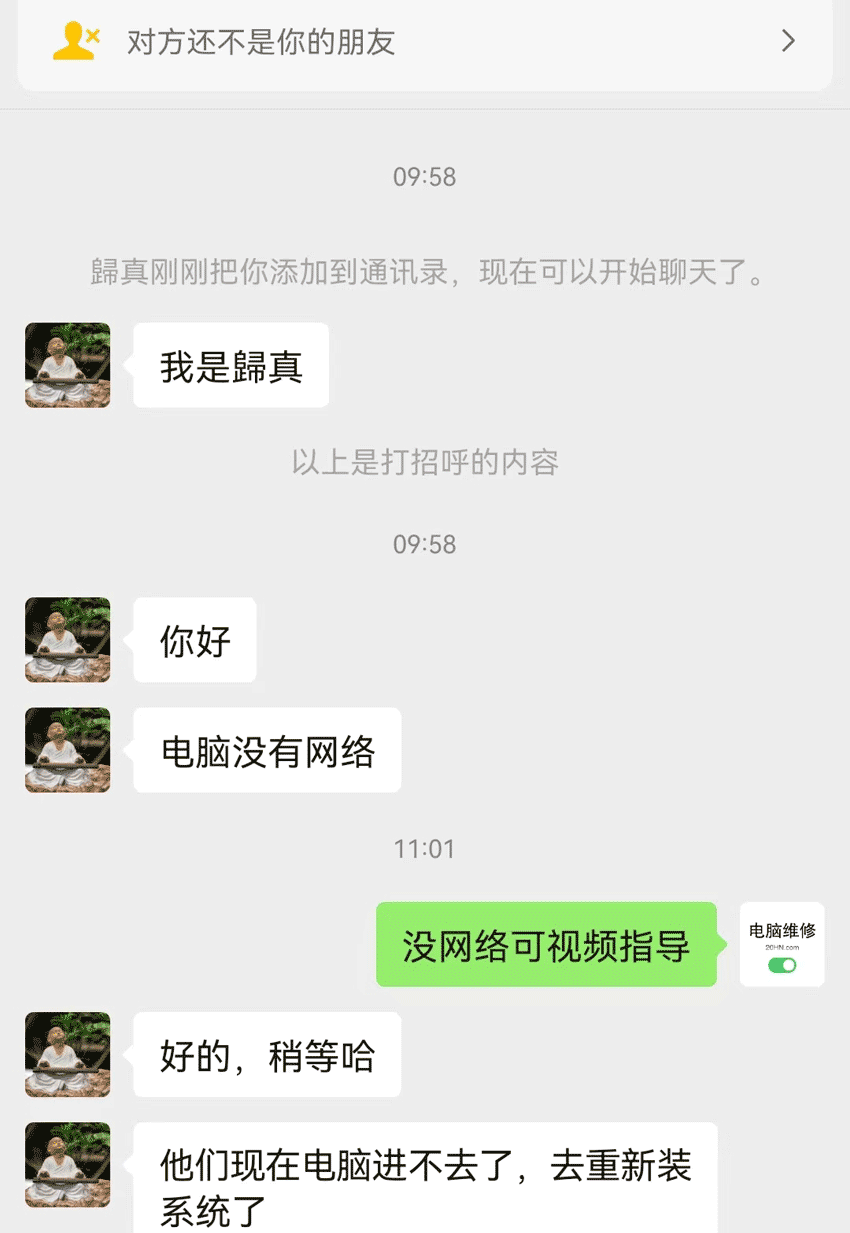The height and width of the screenshot is (1233, 850).
Task: Open the 20HN.com label on the card
Action: 781,947
